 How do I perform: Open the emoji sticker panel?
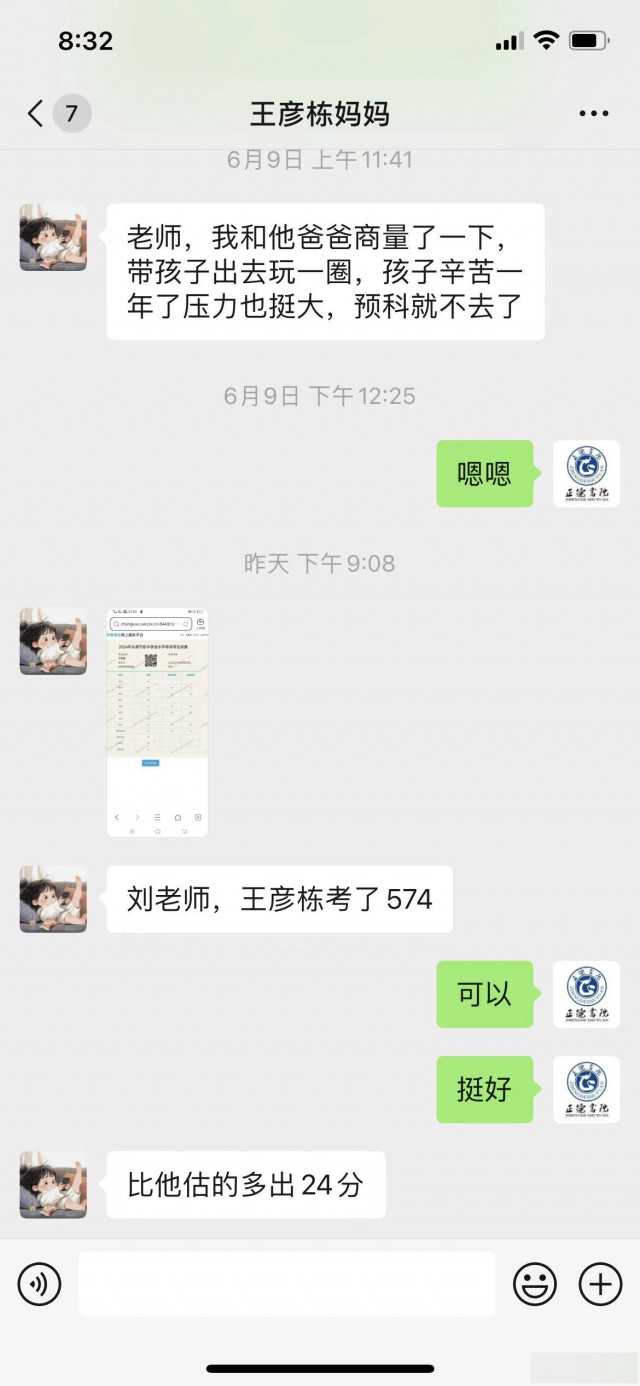[x=535, y=1284]
